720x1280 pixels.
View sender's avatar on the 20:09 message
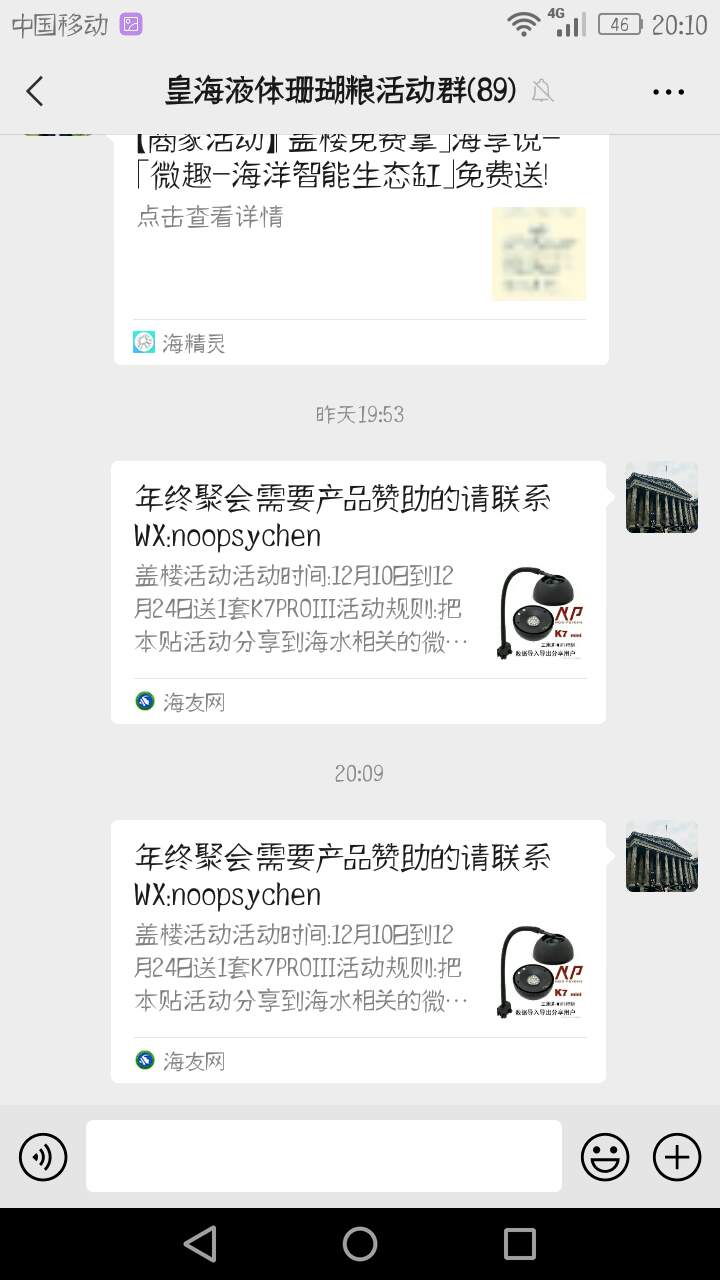[x=661, y=856]
